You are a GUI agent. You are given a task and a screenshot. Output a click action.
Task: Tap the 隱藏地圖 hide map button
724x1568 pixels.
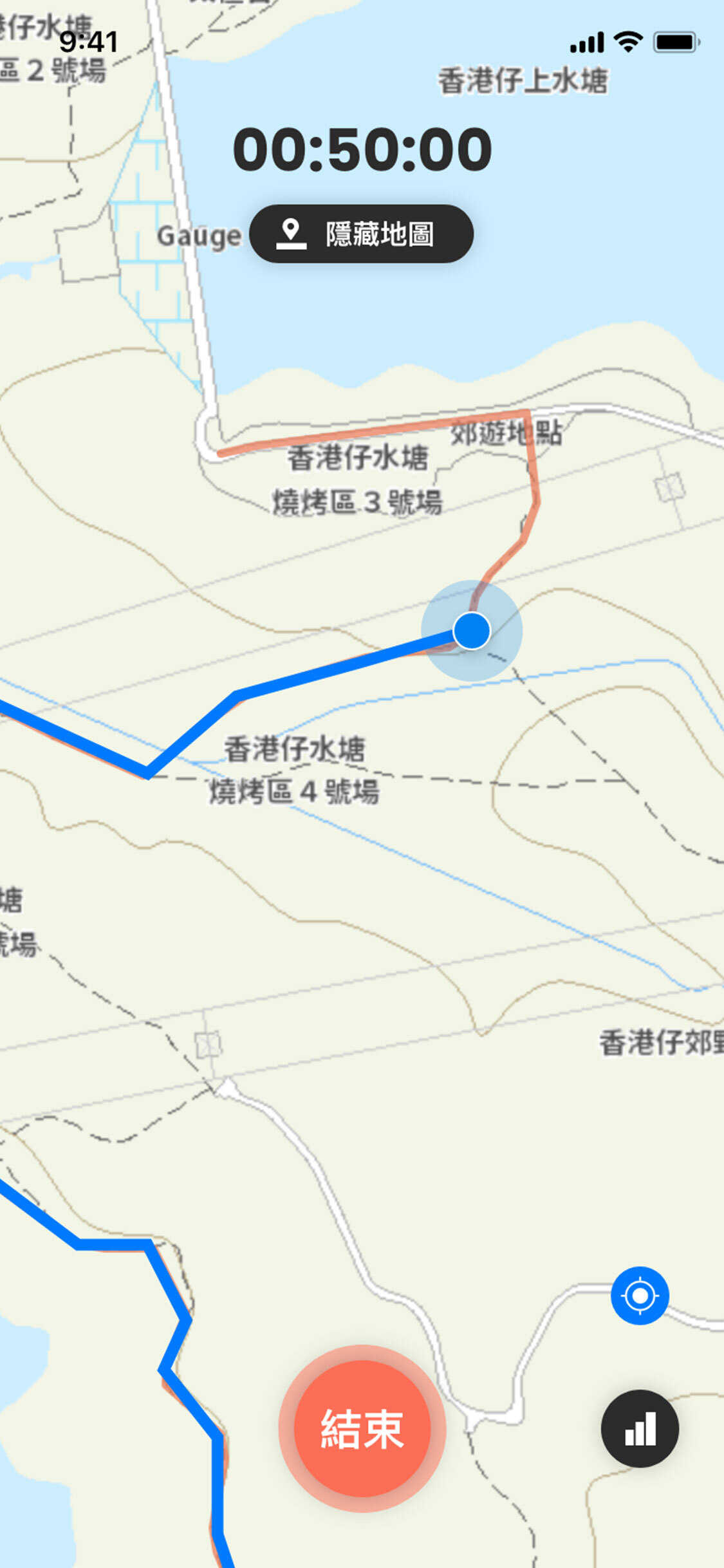(361, 234)
